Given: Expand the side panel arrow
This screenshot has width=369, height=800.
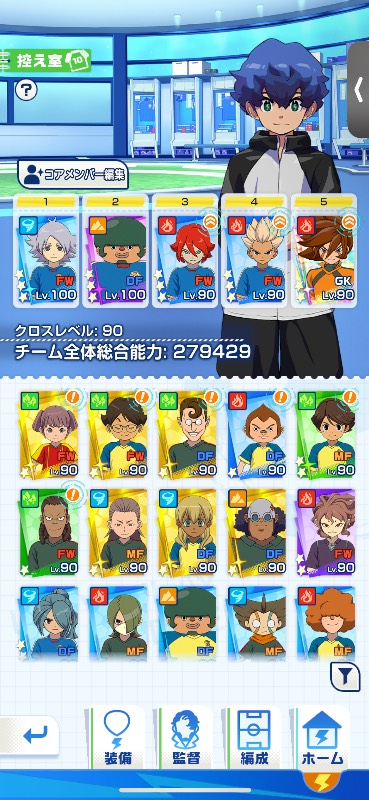Looking at the screenshot, I should 358,89.
